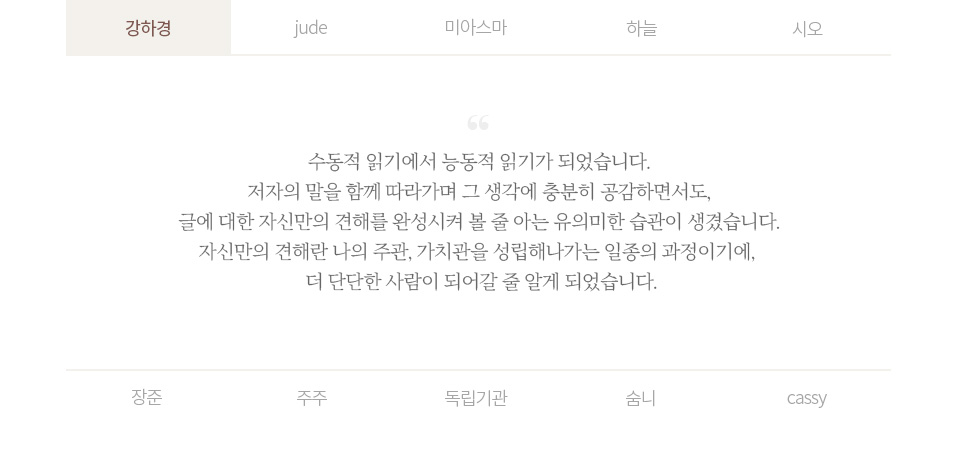Switch to the 독립기관 tab
This screenshot has height=451, width=960.
[476, 398]
